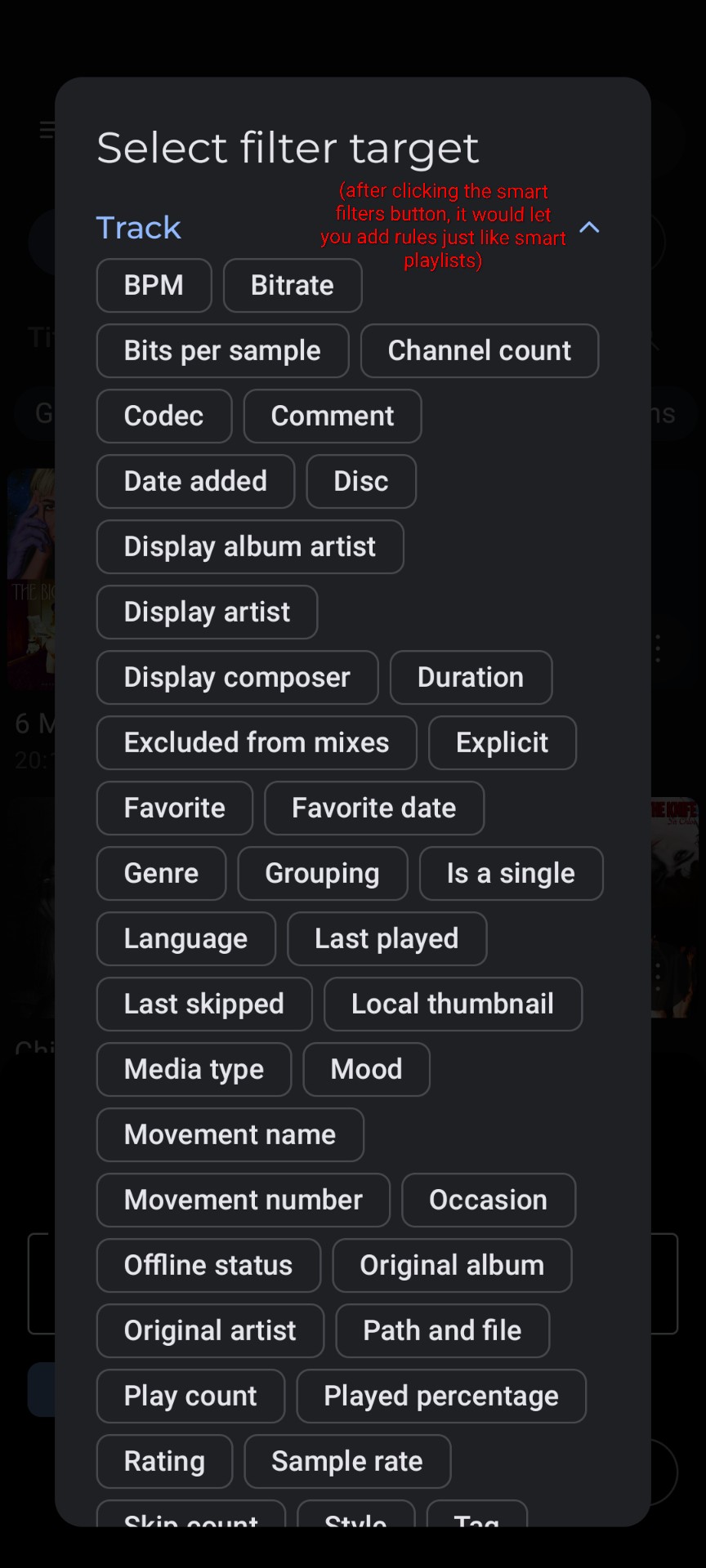
Task: Select Excluded from mixes chip
Action: (x=256, y=743)
